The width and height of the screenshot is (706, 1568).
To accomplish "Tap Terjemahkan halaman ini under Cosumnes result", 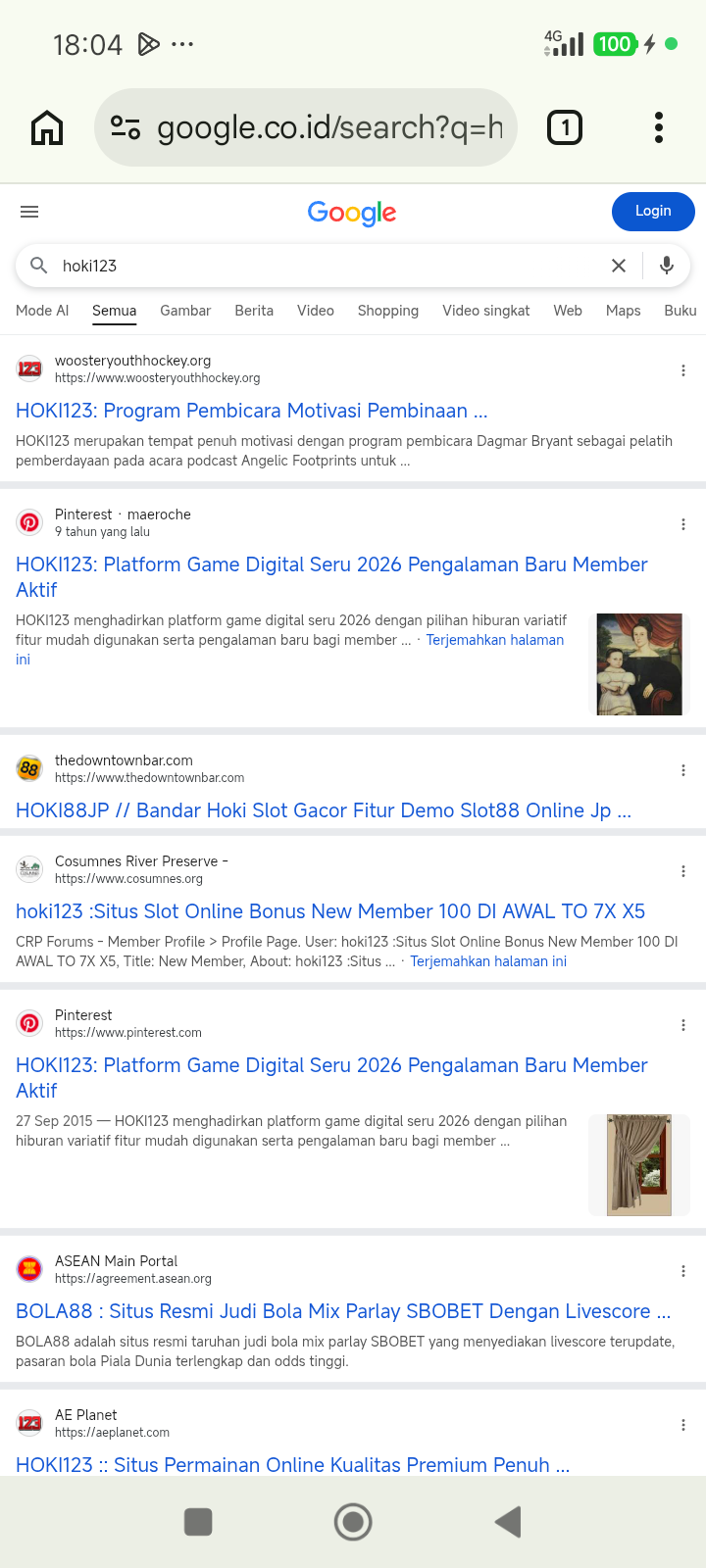I will tap(488, 961).
